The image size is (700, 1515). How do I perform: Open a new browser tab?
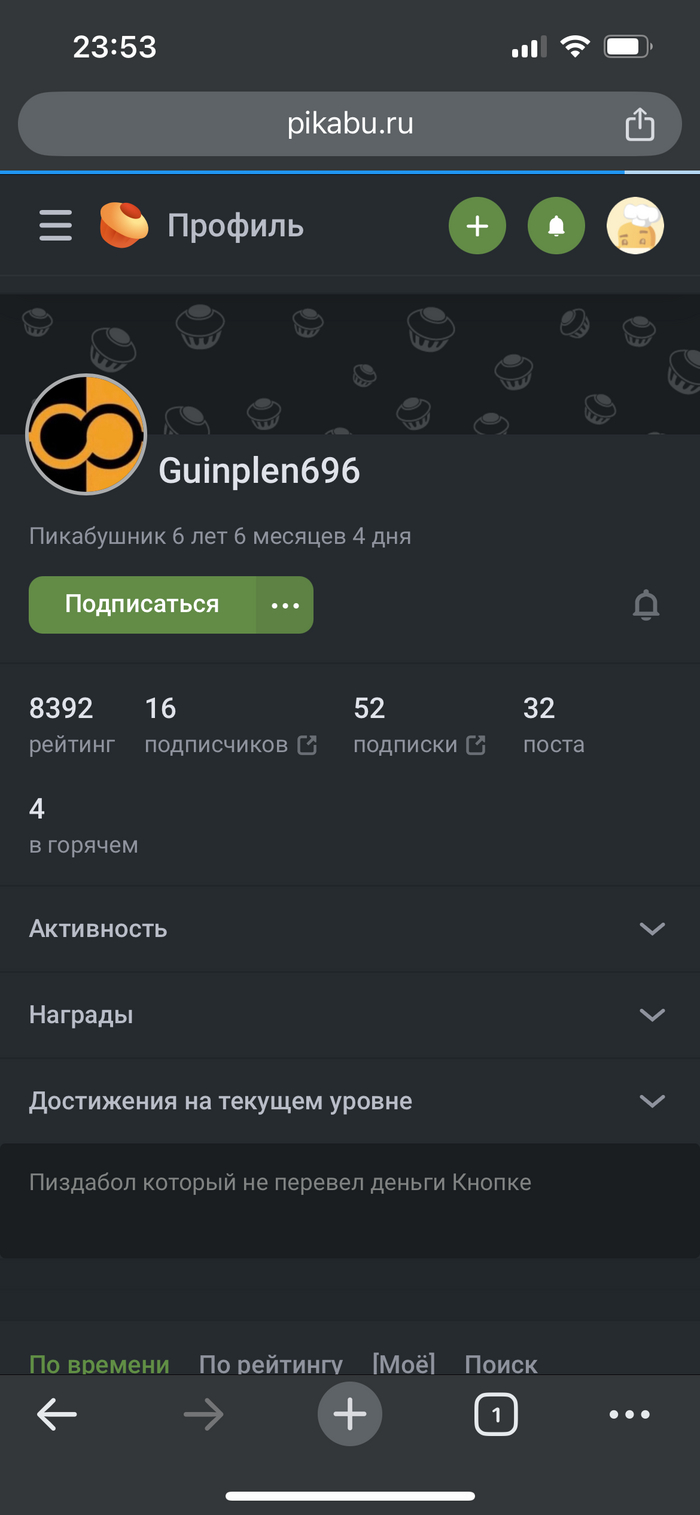click(x=350, y=1414)
